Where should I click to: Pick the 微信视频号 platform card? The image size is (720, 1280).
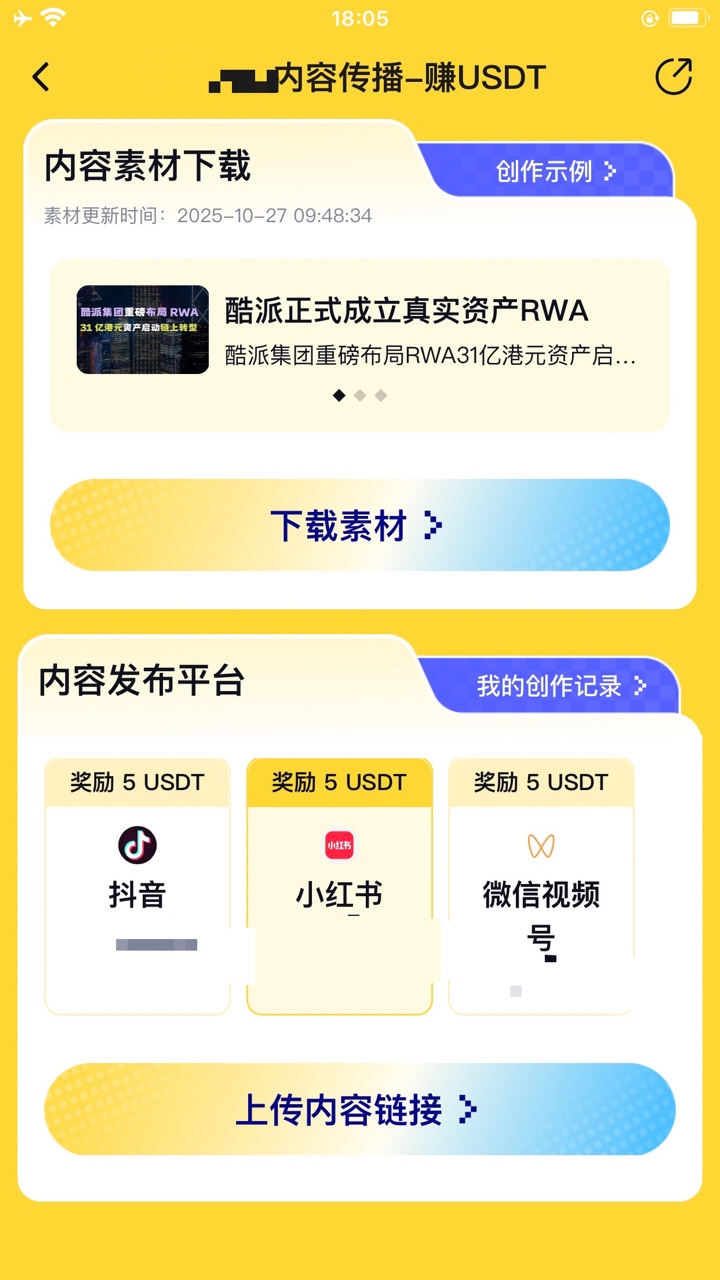[x=541, y=885]
